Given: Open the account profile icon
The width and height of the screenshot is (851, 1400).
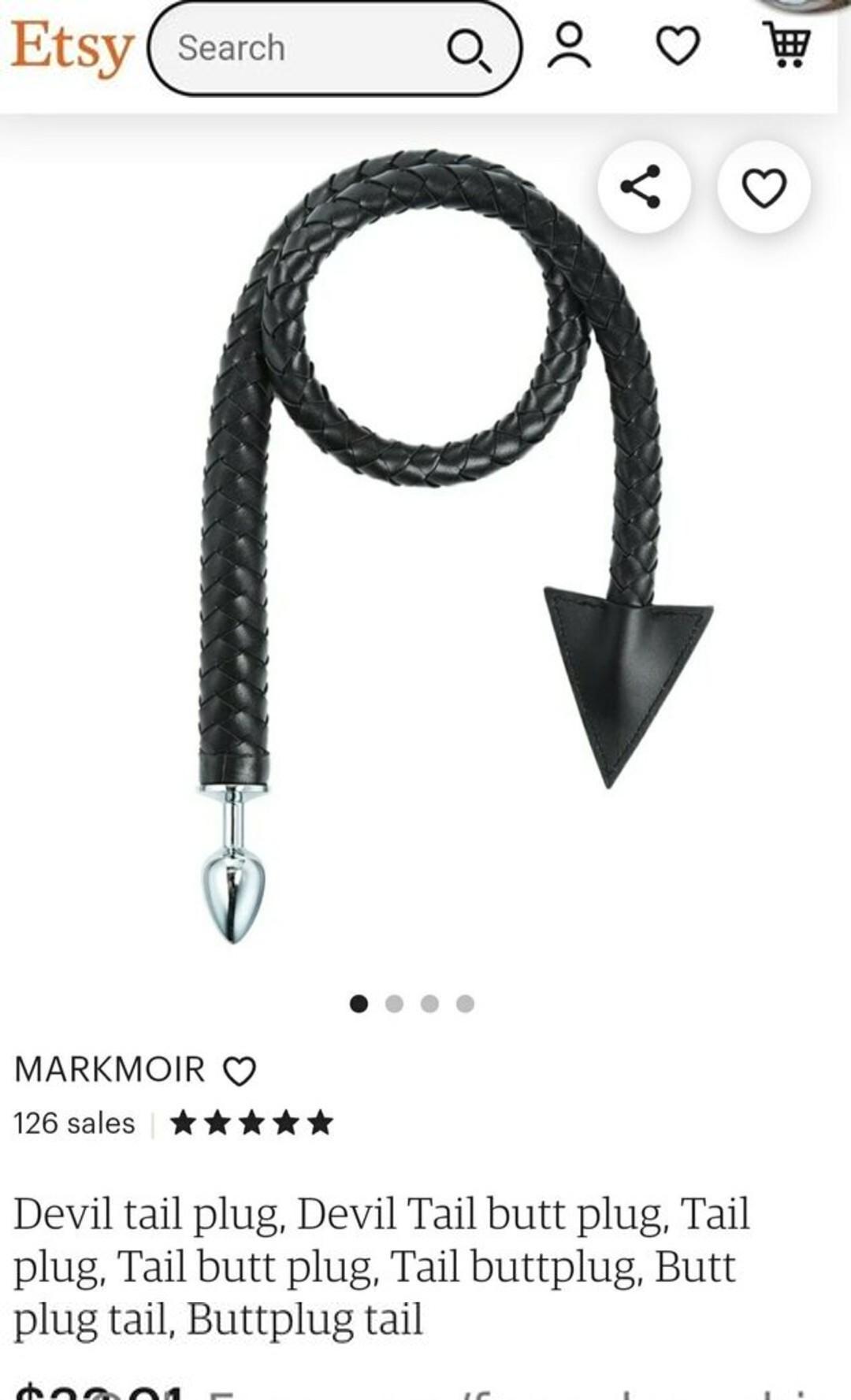Looking at the screenshot, I should click(x=569, y=46).
